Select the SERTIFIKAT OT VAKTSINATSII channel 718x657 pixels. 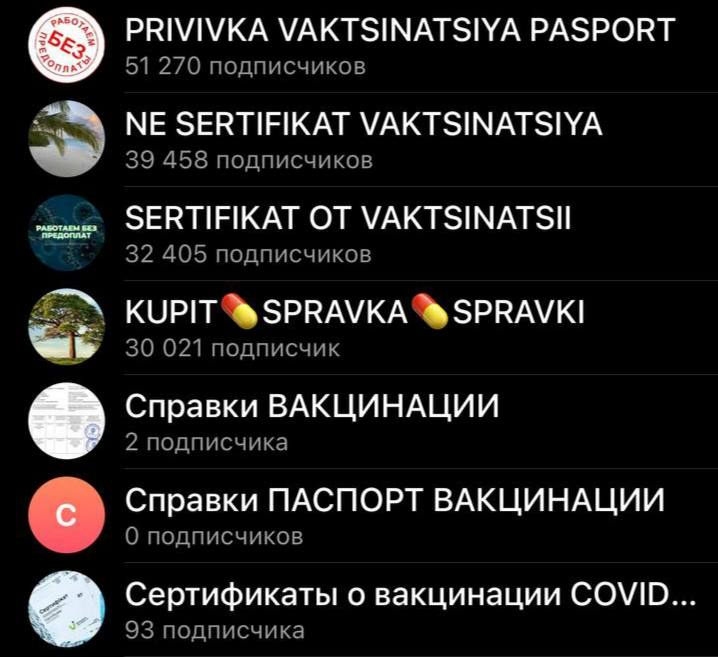348,232
